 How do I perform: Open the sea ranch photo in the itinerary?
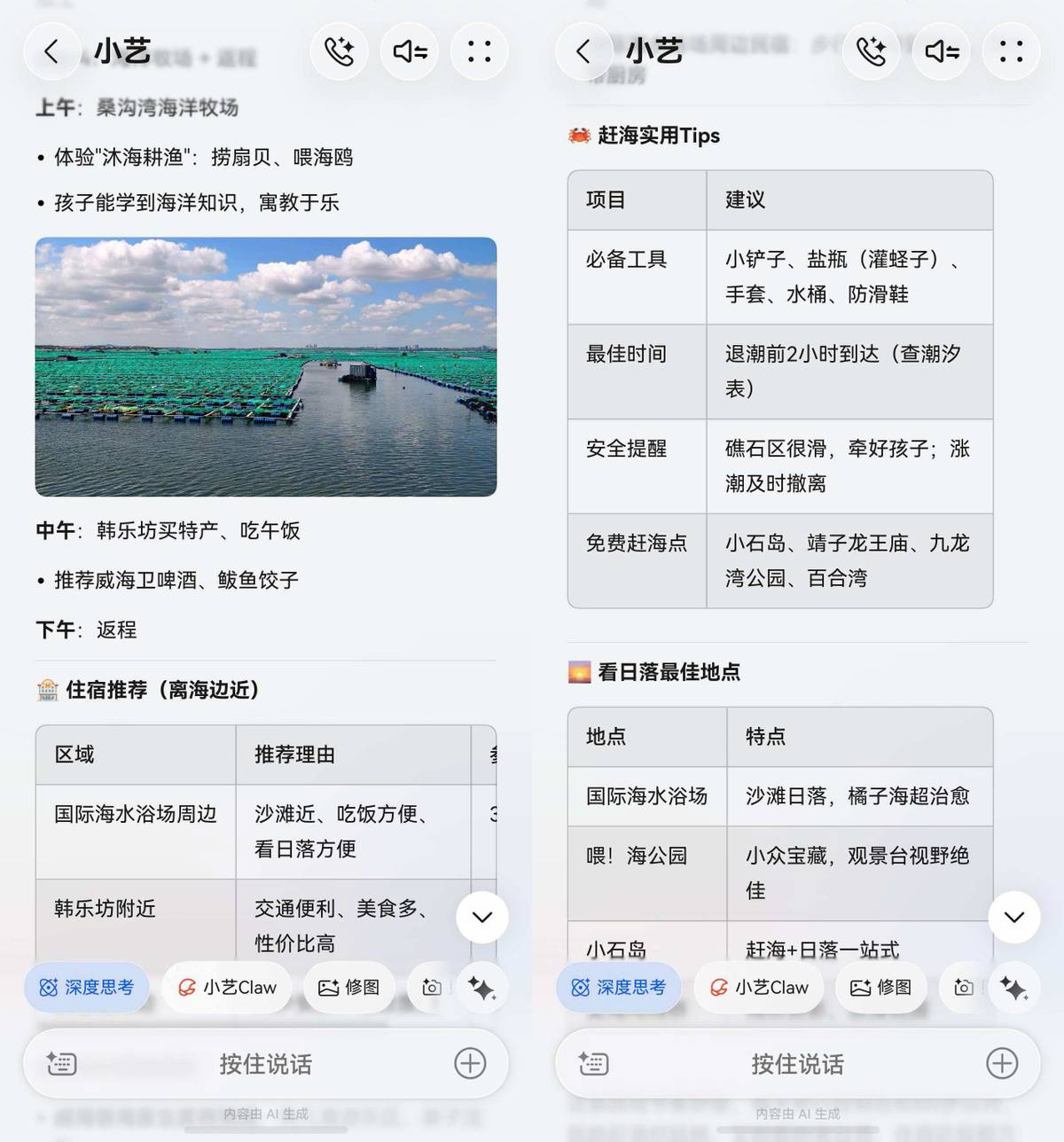point(266,366)
